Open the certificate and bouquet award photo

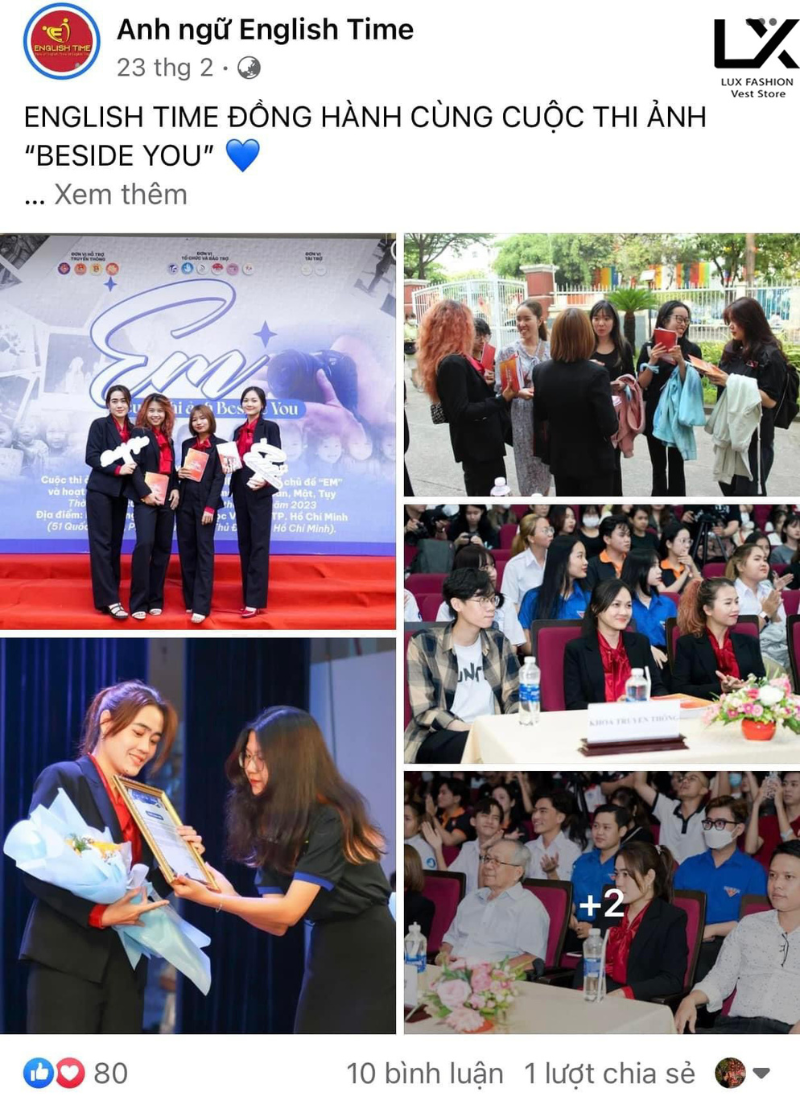click(198, 836)
